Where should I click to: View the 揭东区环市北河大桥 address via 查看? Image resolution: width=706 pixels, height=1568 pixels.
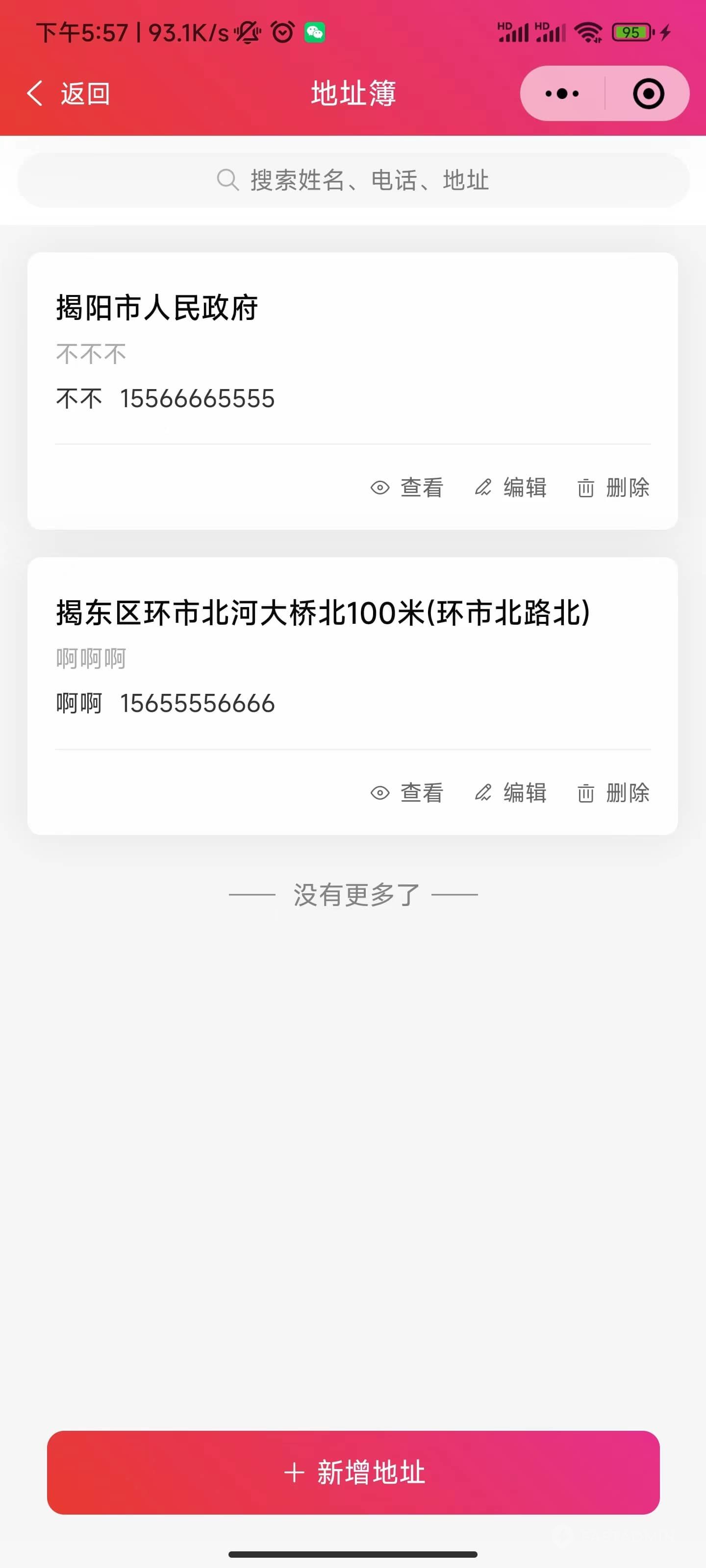pos(407,792)
